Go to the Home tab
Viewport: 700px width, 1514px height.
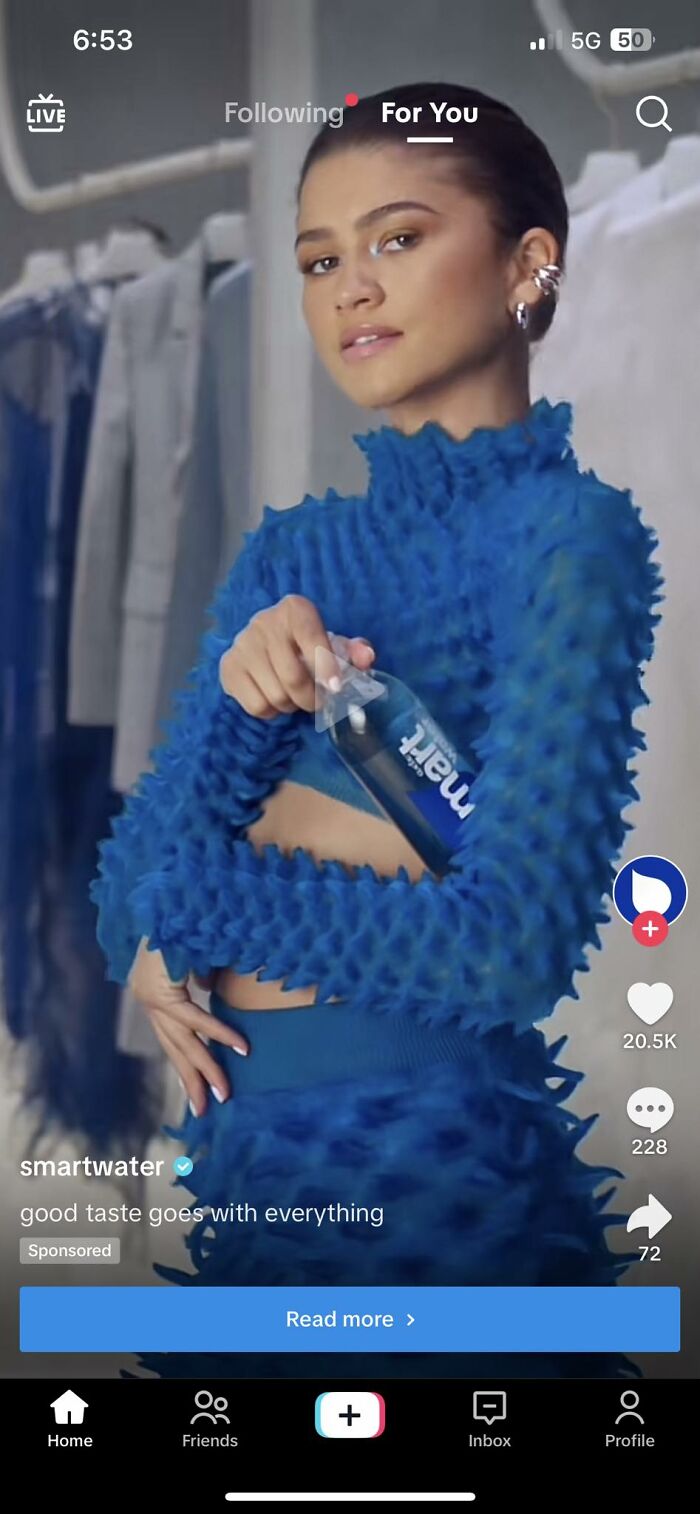pos(70,1419)
